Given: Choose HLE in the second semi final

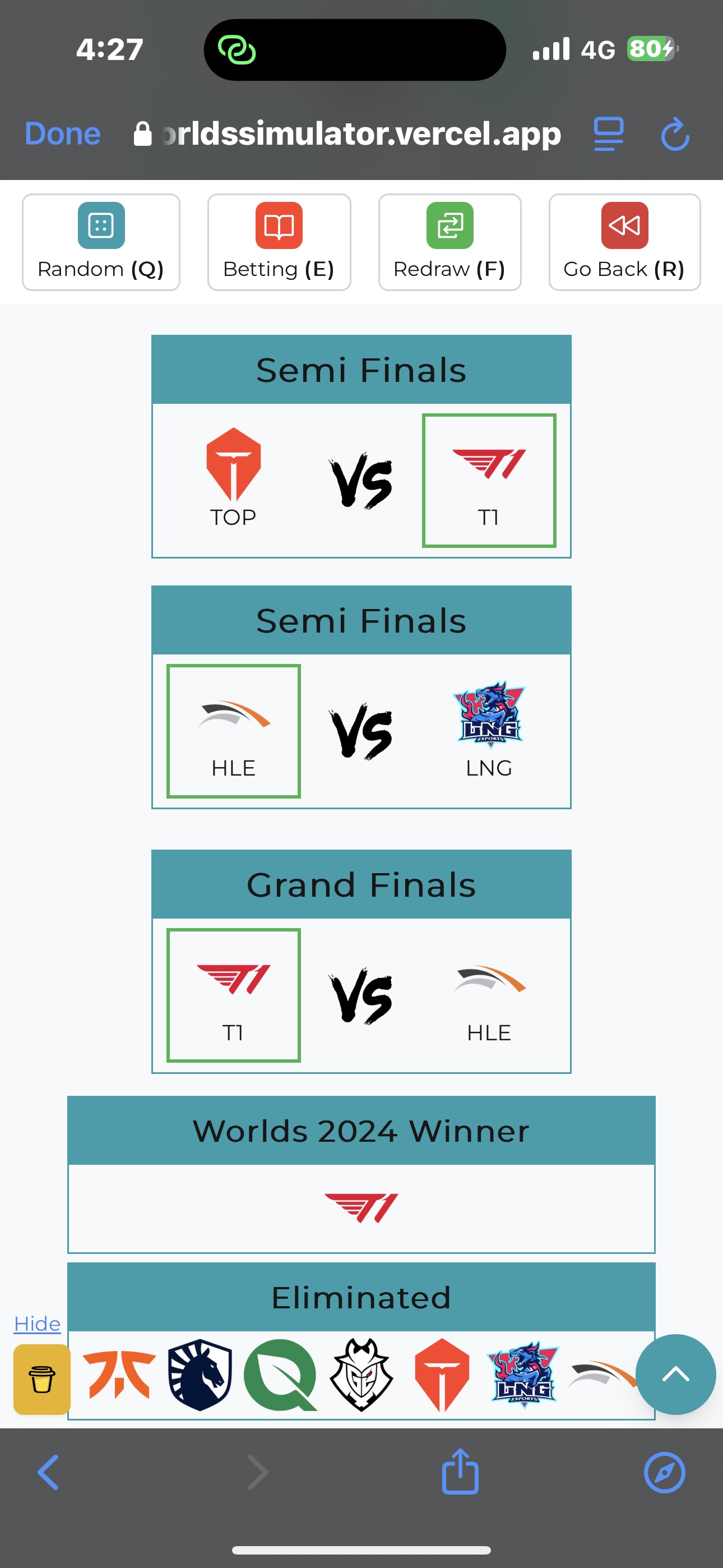Looking at the screenshot, I should click(233, 730).
